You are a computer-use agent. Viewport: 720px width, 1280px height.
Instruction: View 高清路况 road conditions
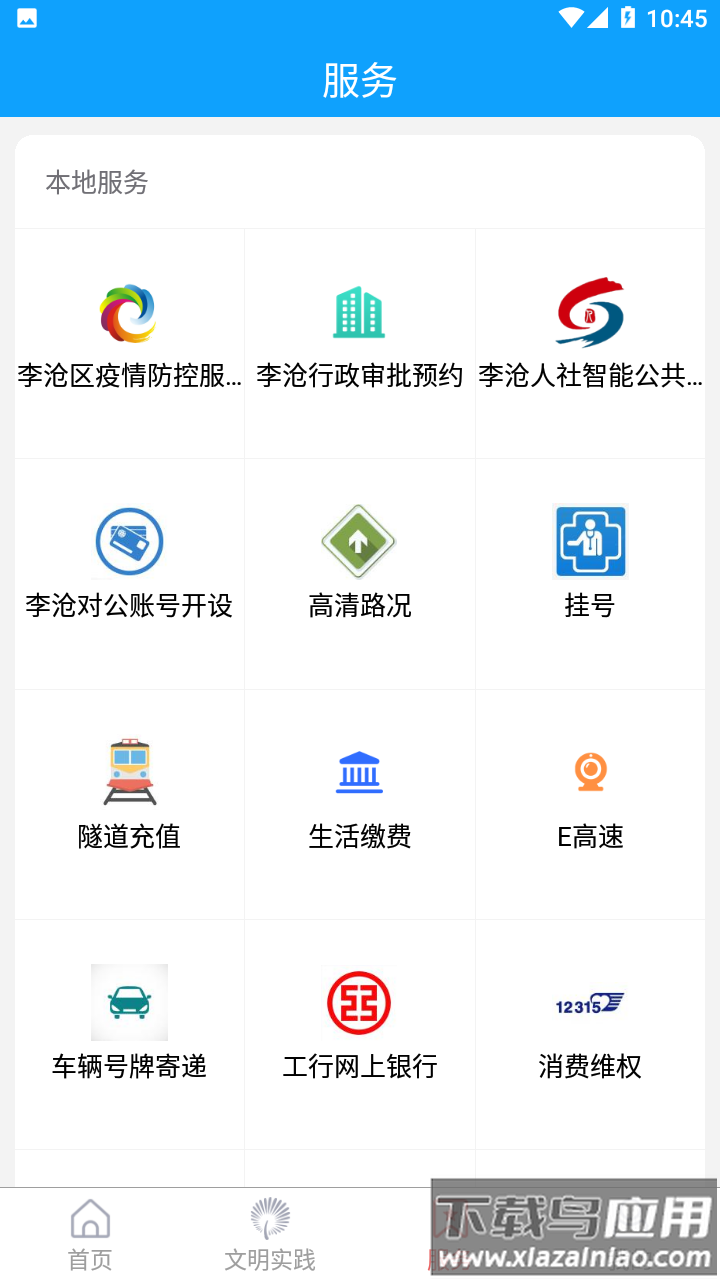(359, 570)
